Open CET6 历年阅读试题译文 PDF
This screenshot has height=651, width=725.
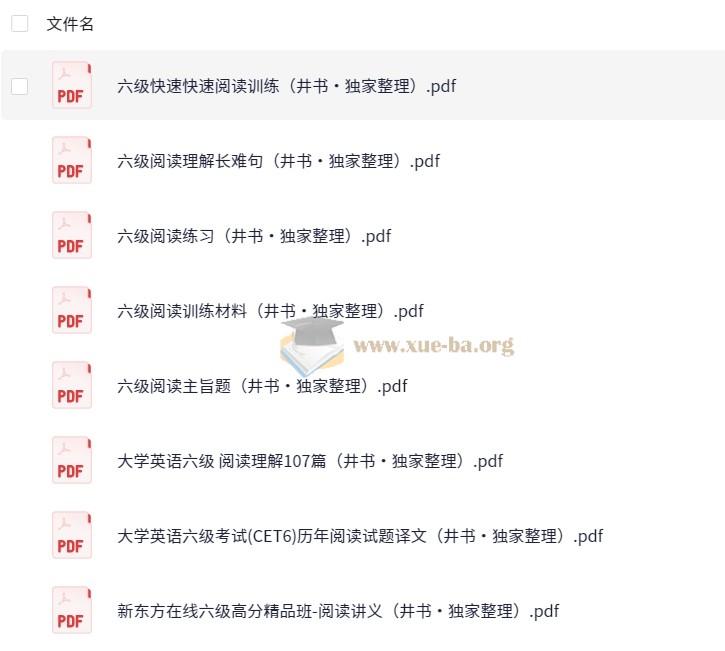pyautogui.click(x=360, y=536)
